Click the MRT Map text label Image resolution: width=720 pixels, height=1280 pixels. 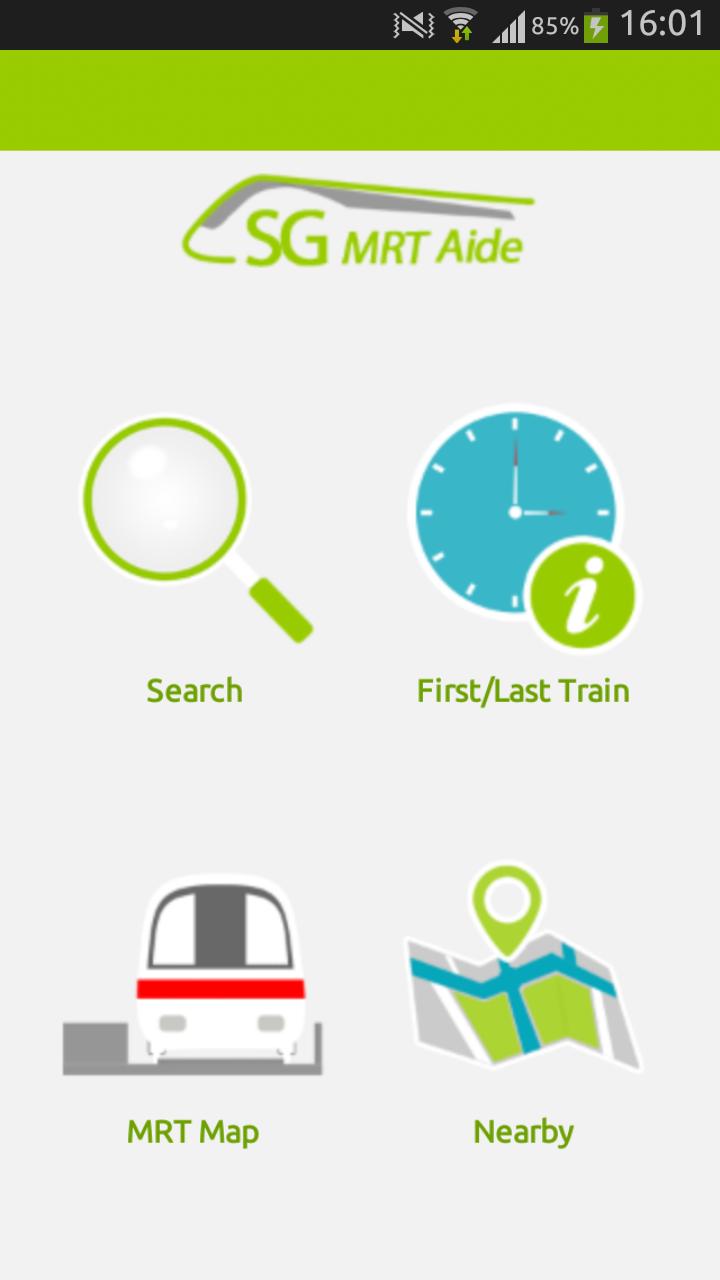[193, 1132]
